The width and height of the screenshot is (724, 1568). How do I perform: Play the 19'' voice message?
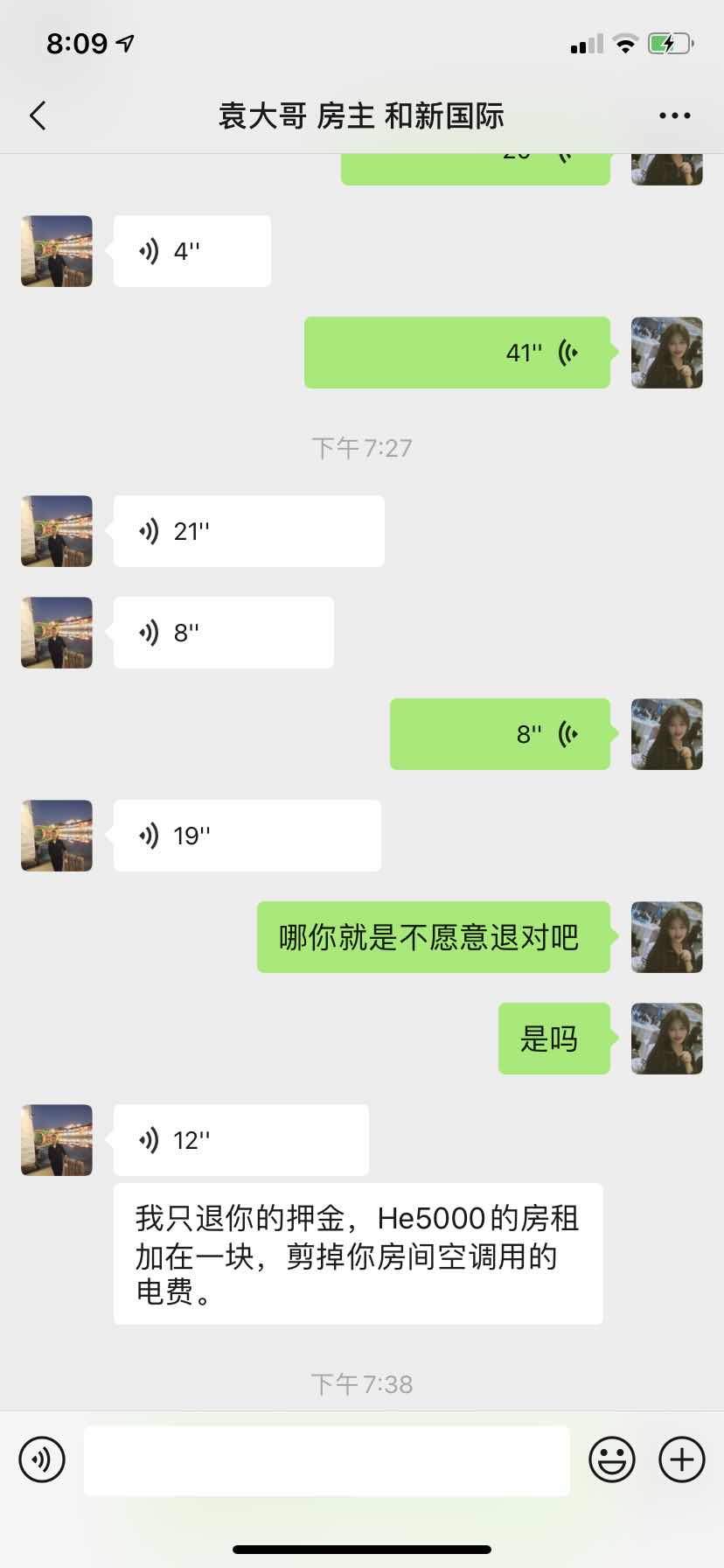(x=247, y=836)
